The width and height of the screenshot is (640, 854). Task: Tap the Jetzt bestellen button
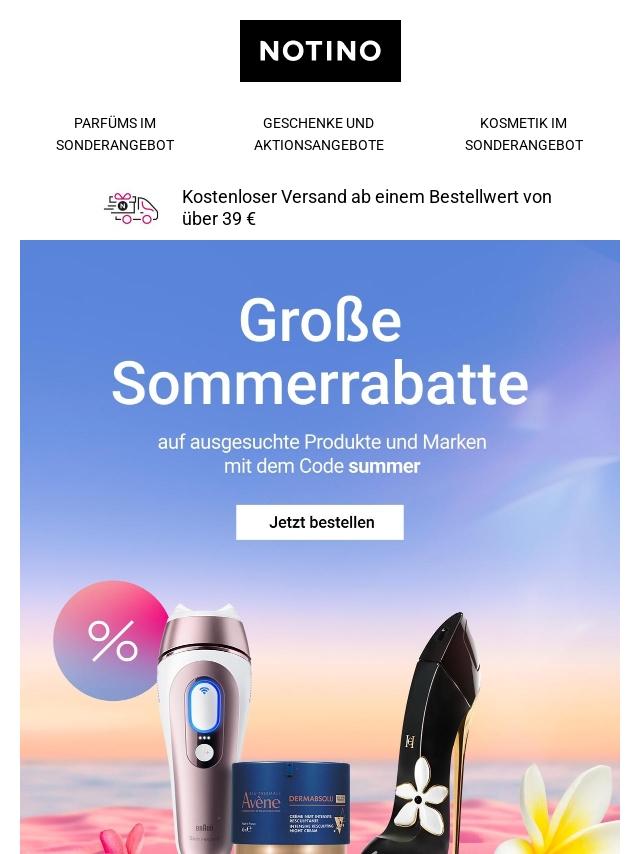320,522
